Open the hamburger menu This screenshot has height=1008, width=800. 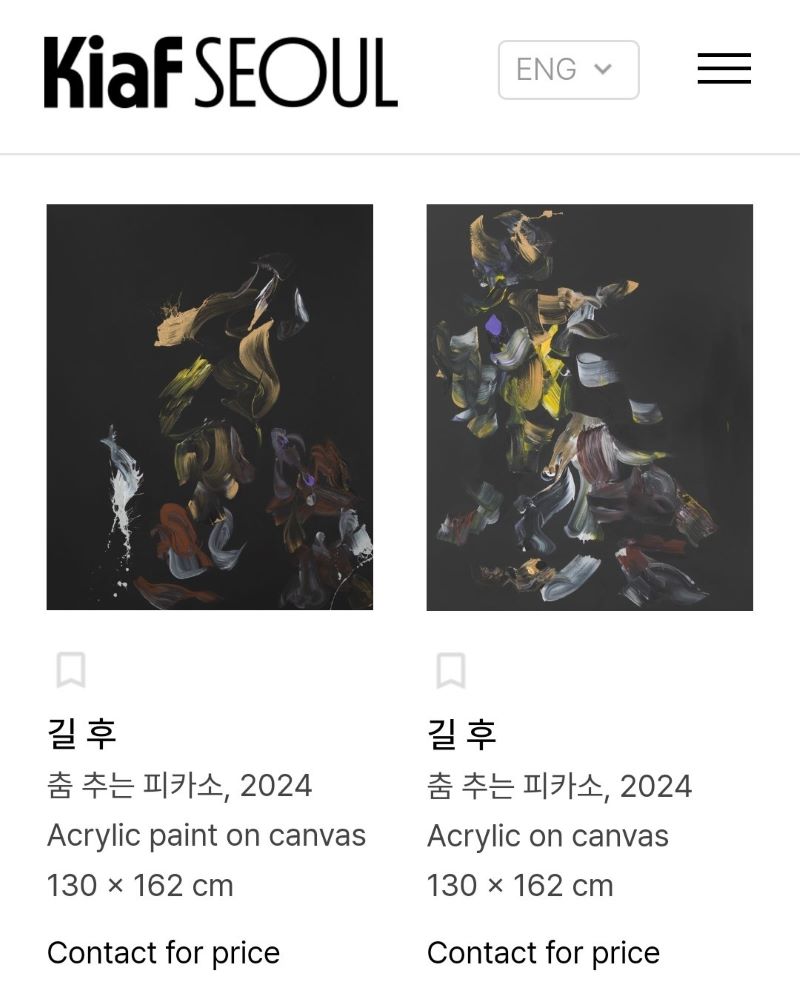(724, 69)
